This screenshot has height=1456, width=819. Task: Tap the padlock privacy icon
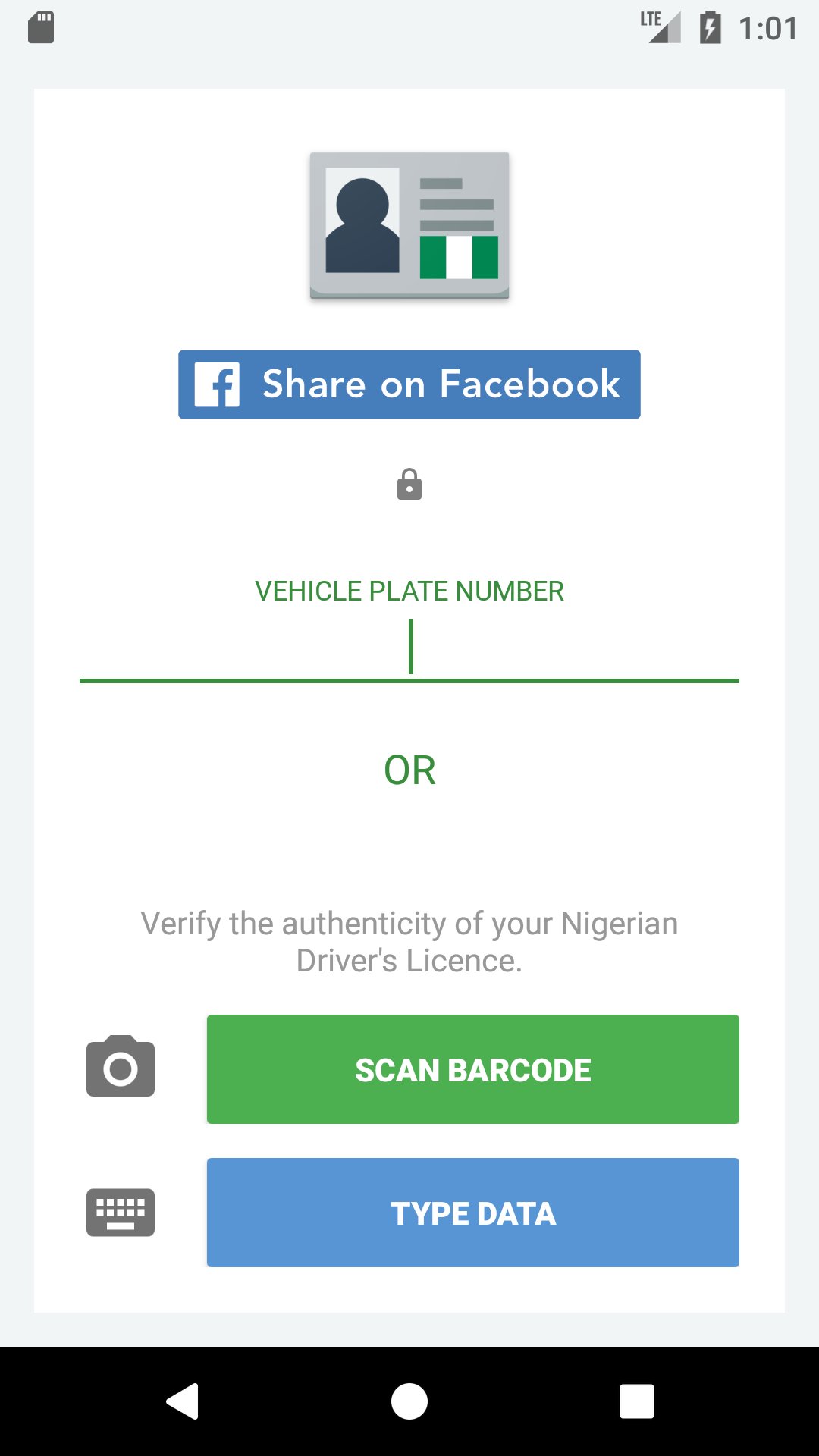409,485
